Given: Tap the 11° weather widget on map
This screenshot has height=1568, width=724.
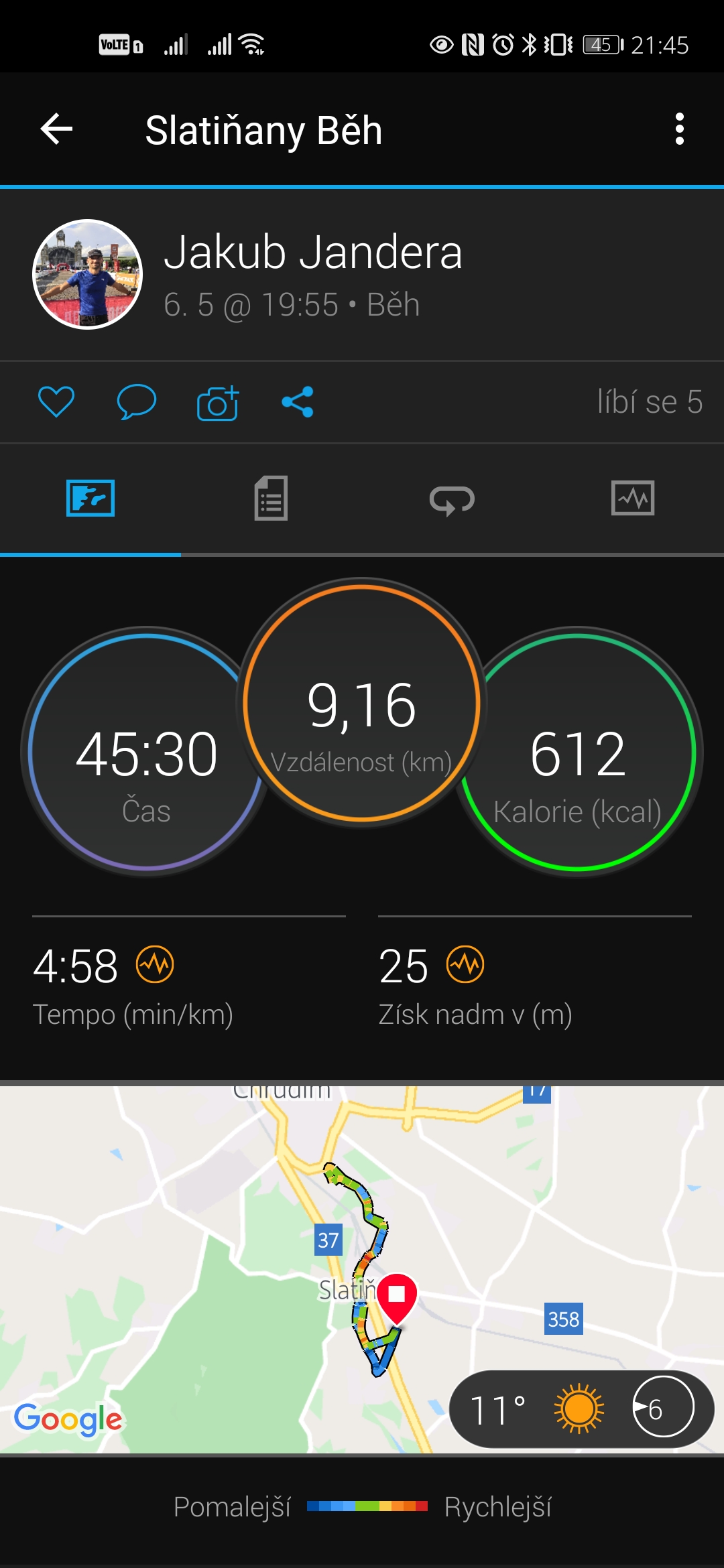Looking at the screenshot, I should click(581, 1409).
